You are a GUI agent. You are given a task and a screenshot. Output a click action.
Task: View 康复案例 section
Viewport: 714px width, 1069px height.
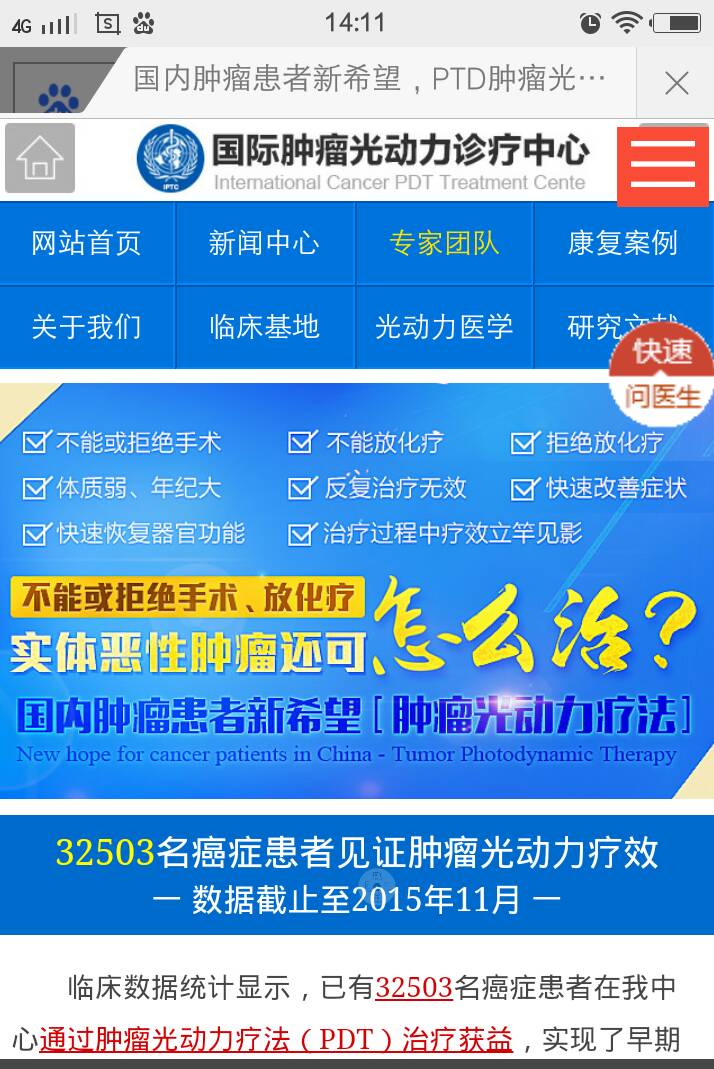click(x=623, y=243)
